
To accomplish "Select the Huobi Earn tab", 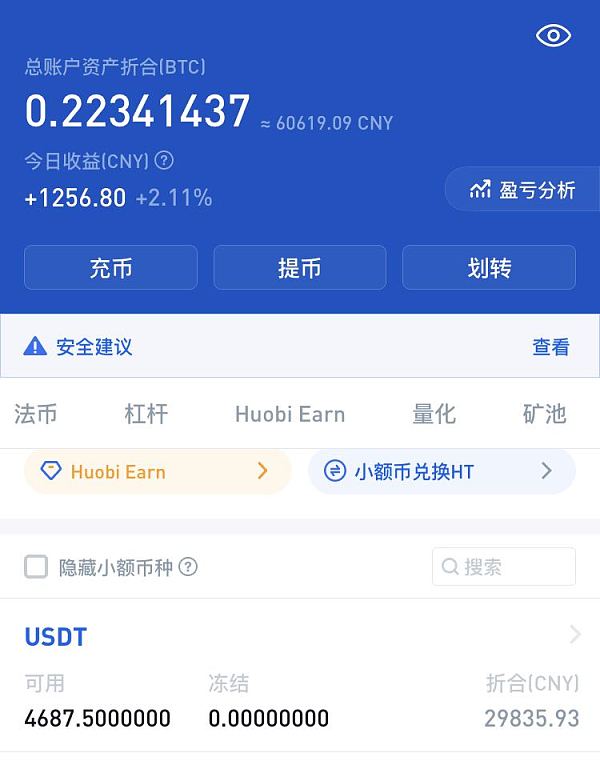I will coord(290,414).
